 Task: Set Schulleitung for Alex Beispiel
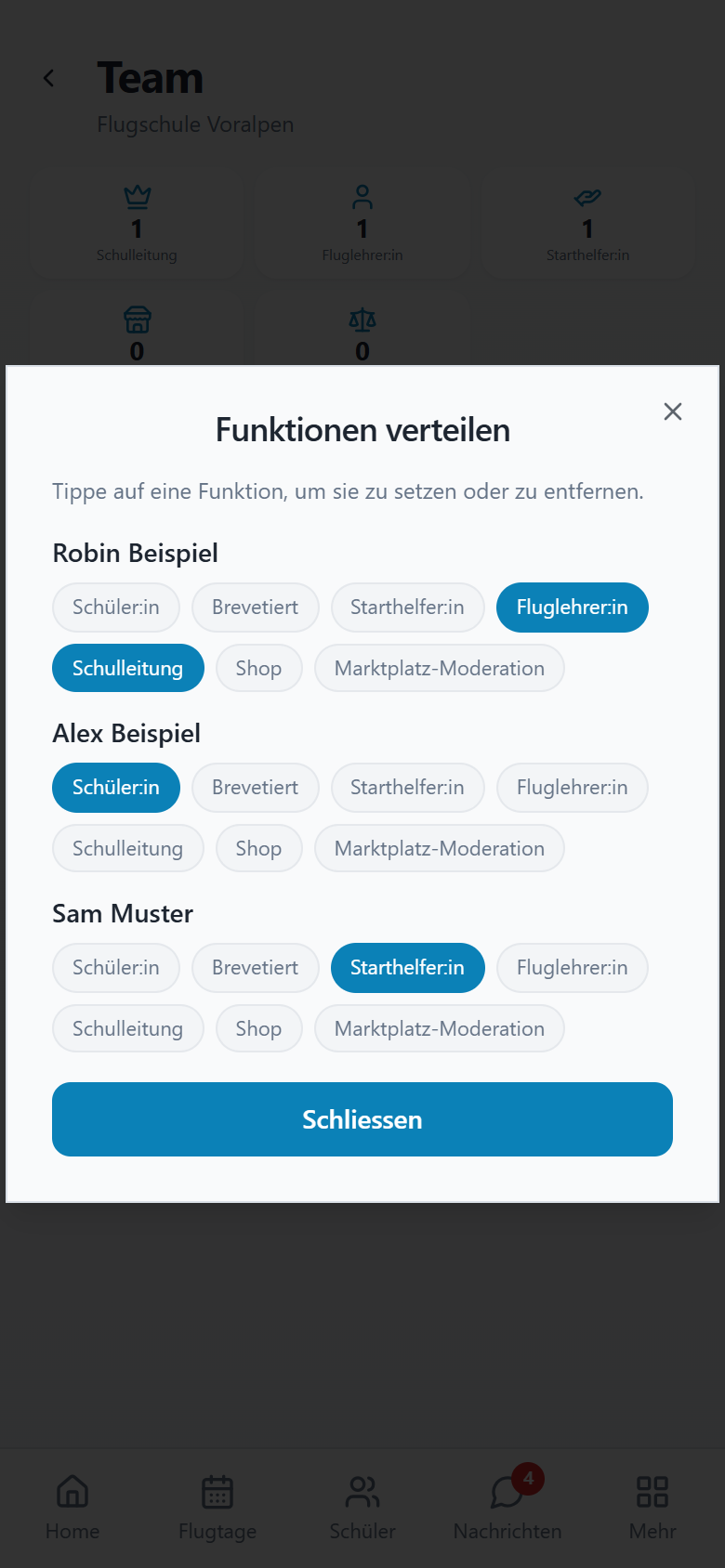point(128,848)
